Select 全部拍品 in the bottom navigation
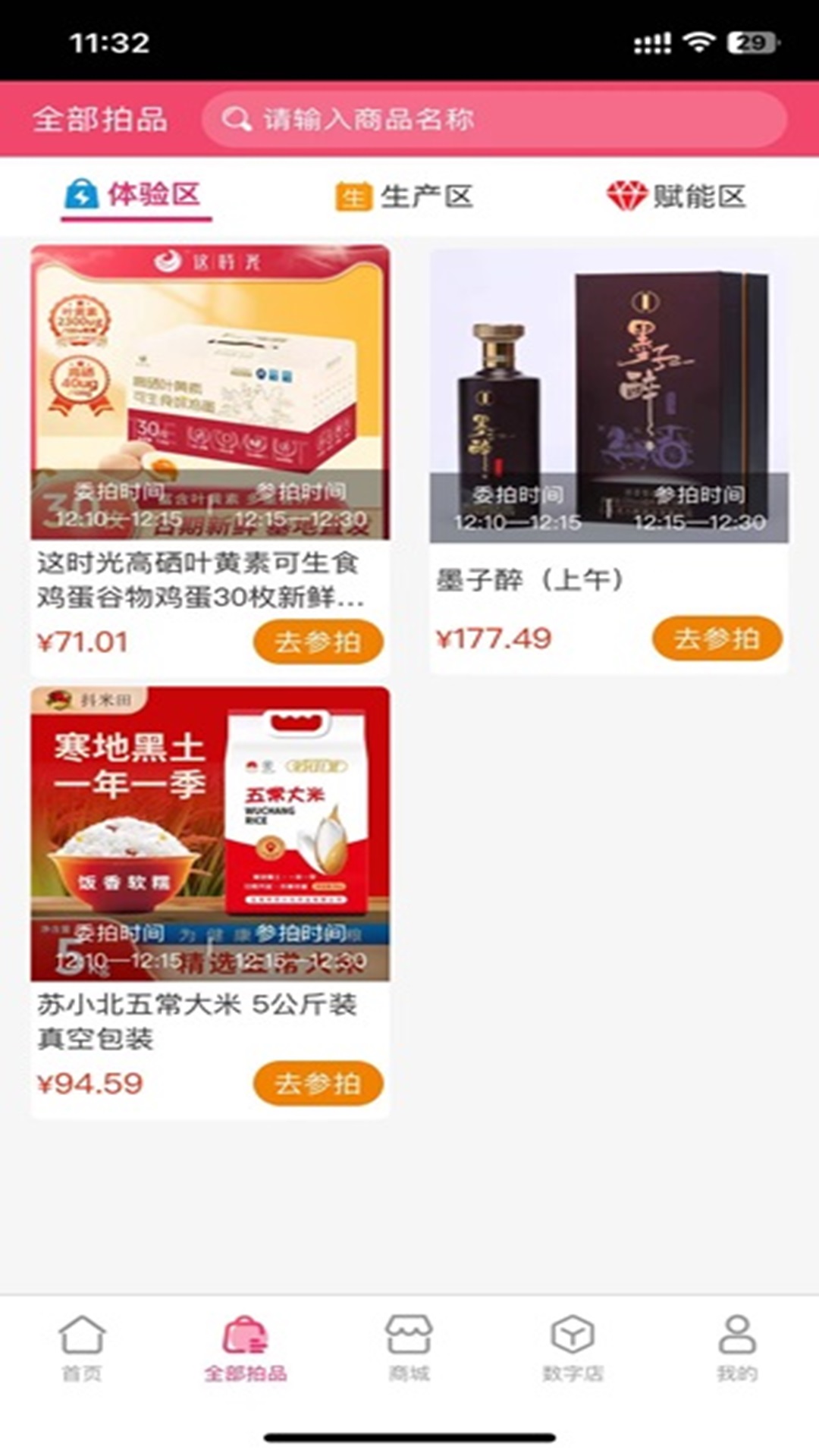The image size is (819, 1456). click(x=246, y=1348)
